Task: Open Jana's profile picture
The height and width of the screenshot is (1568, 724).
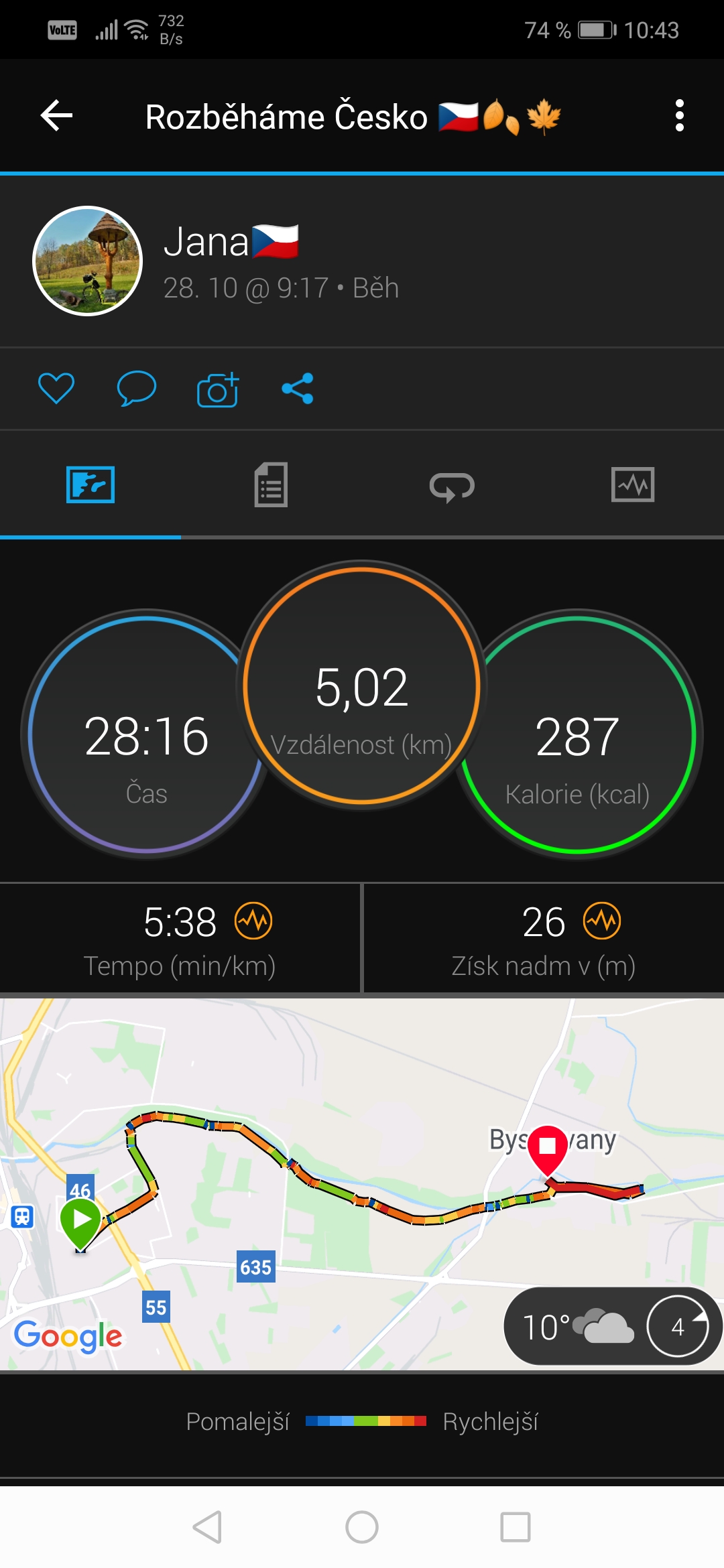Action: pyautogui.click(x=88, y=261)
